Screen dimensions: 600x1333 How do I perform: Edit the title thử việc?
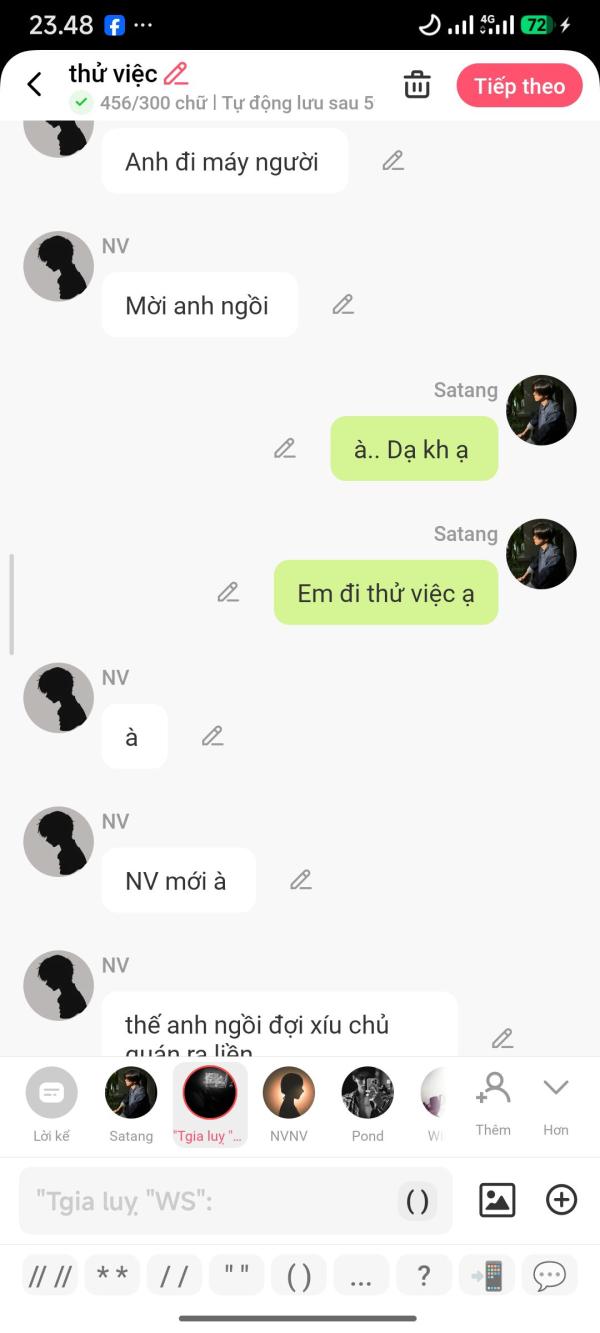pyautogui.click(x=176, y=73)
